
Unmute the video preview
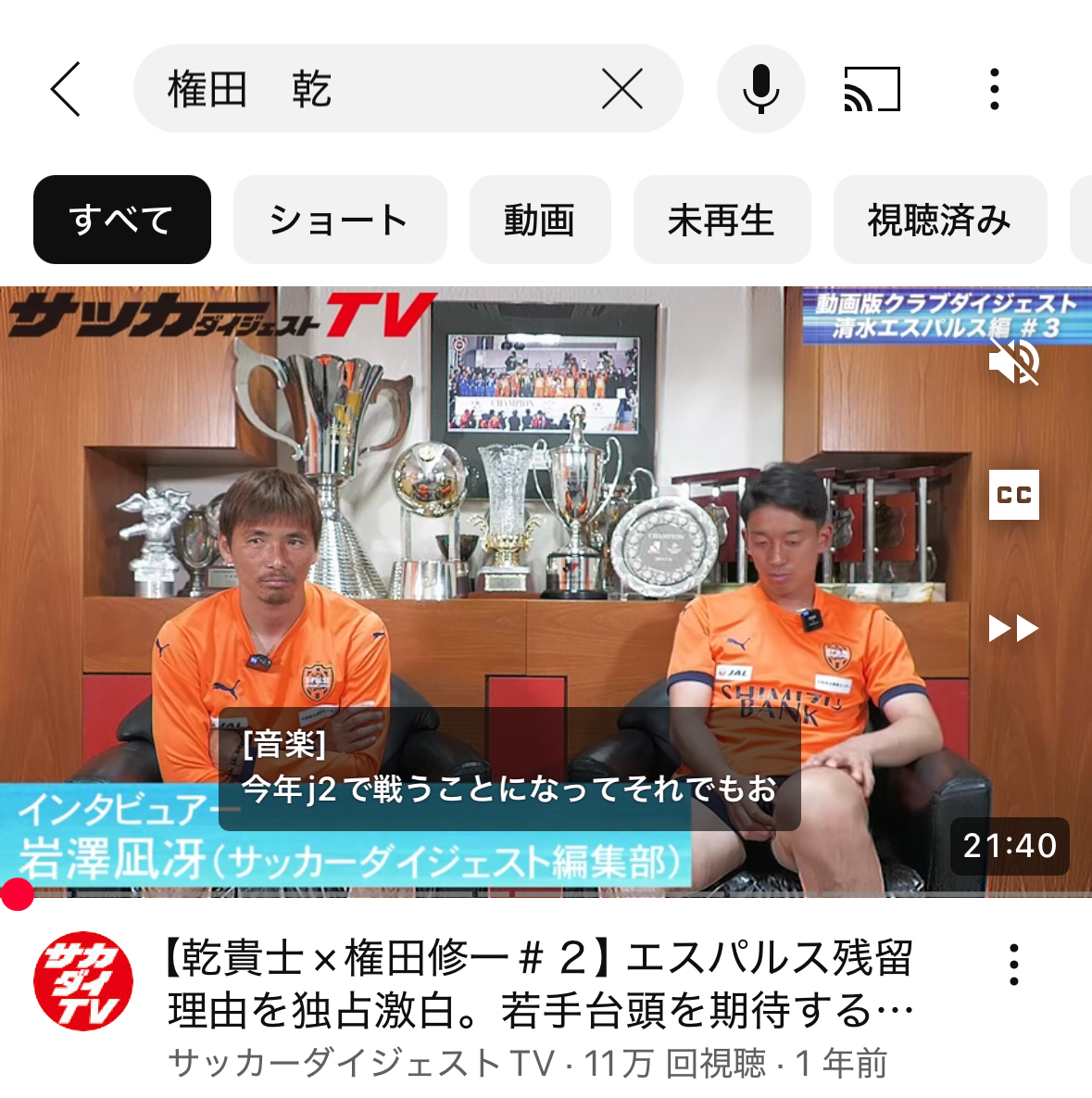[1013, 361]
